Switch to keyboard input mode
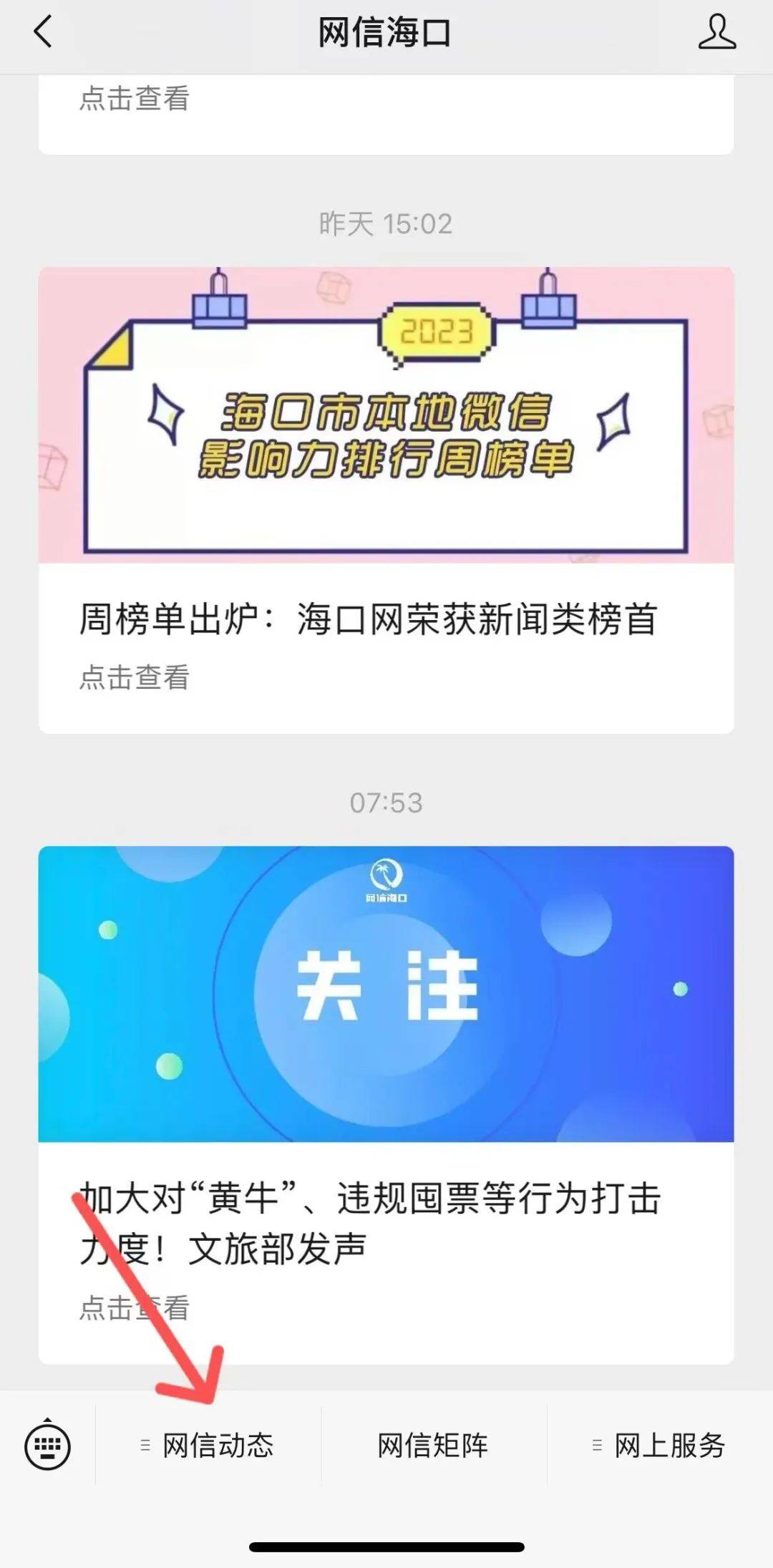773x1568 pixels. (47, 1446)
